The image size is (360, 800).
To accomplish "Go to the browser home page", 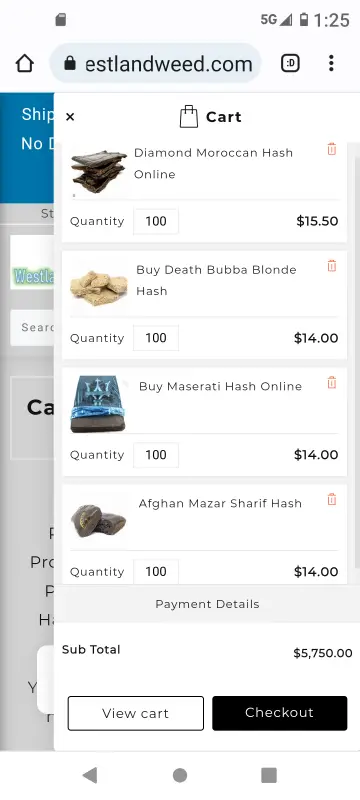I will coord(24,63).
